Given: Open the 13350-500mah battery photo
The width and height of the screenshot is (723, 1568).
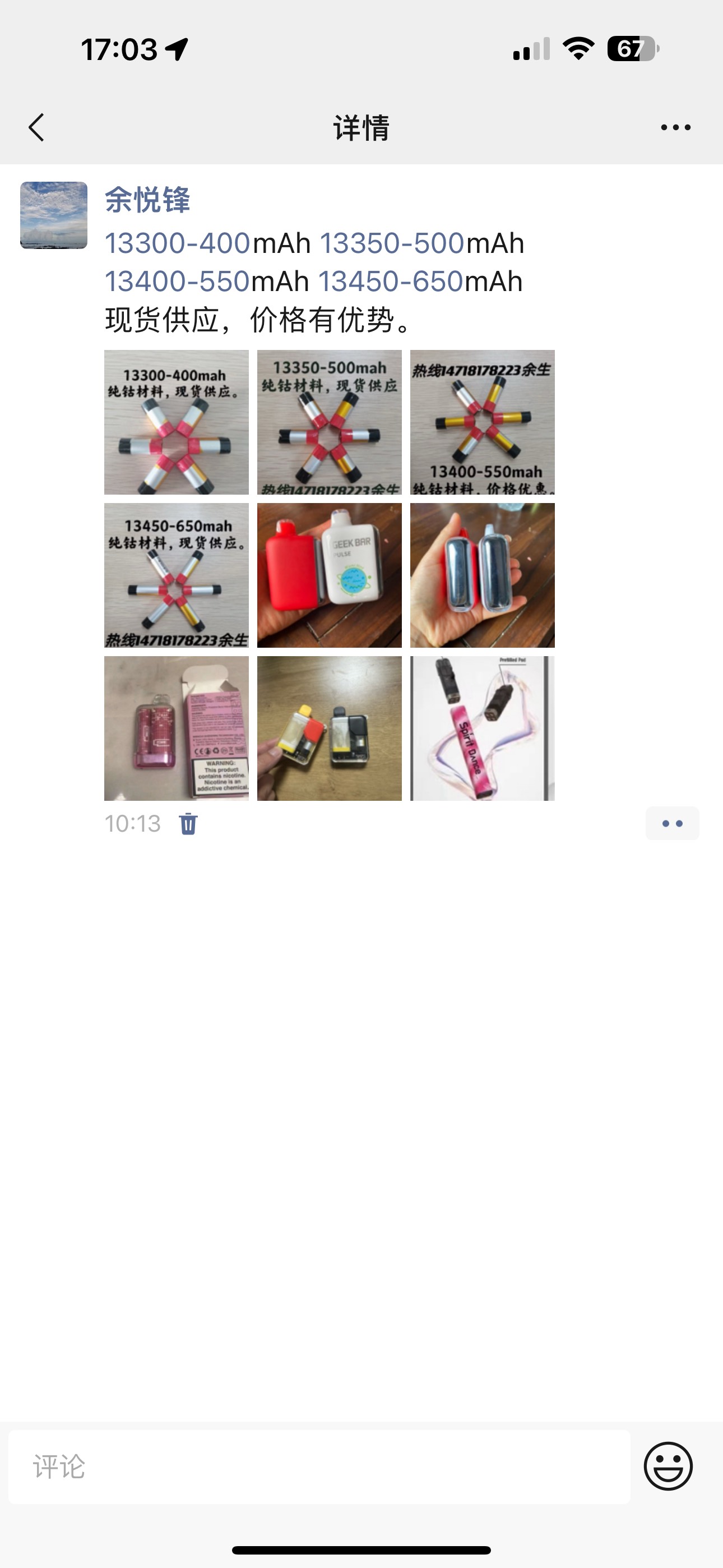Looking at the screenshot, I should tap(329, 422).
